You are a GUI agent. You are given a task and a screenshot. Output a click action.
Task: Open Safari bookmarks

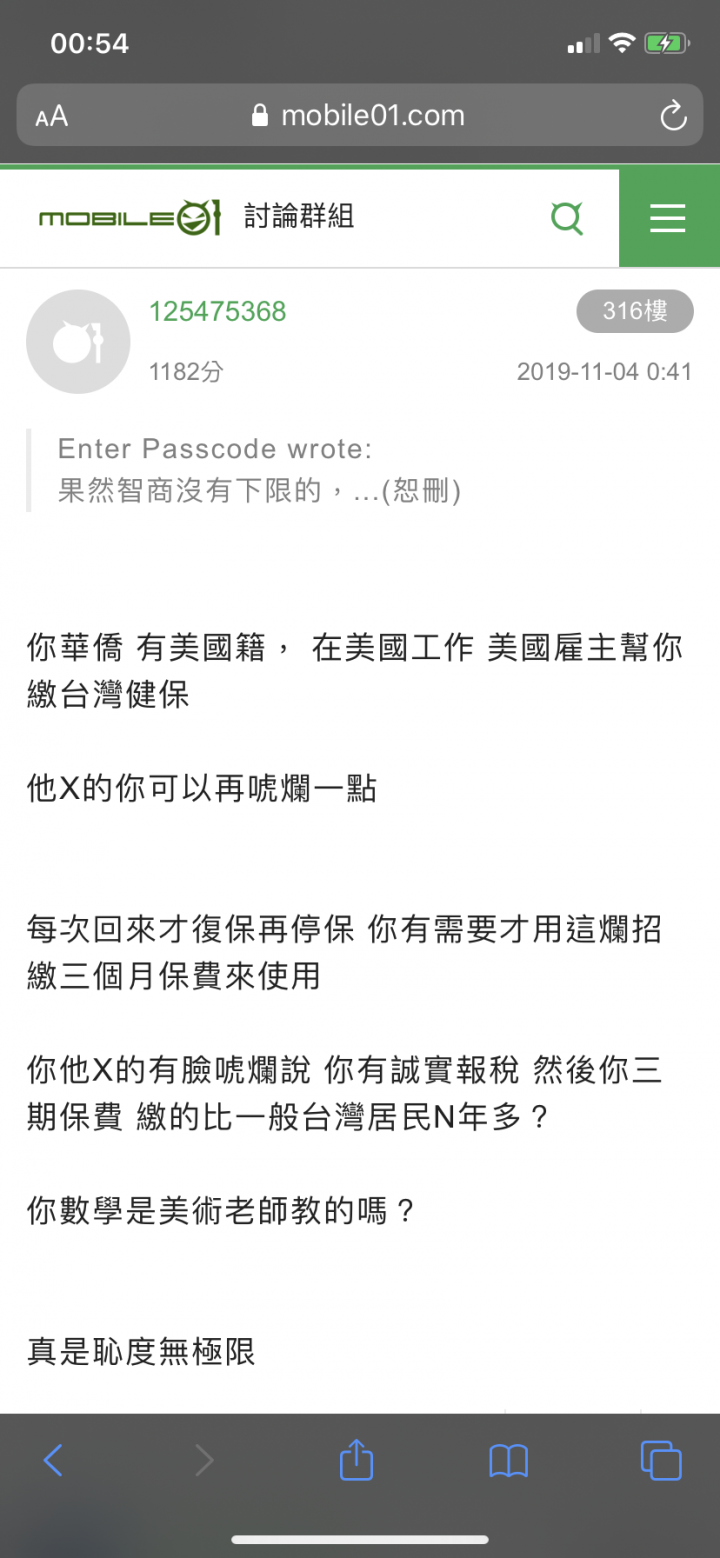pyautogui.click(x=508, y=1461)
